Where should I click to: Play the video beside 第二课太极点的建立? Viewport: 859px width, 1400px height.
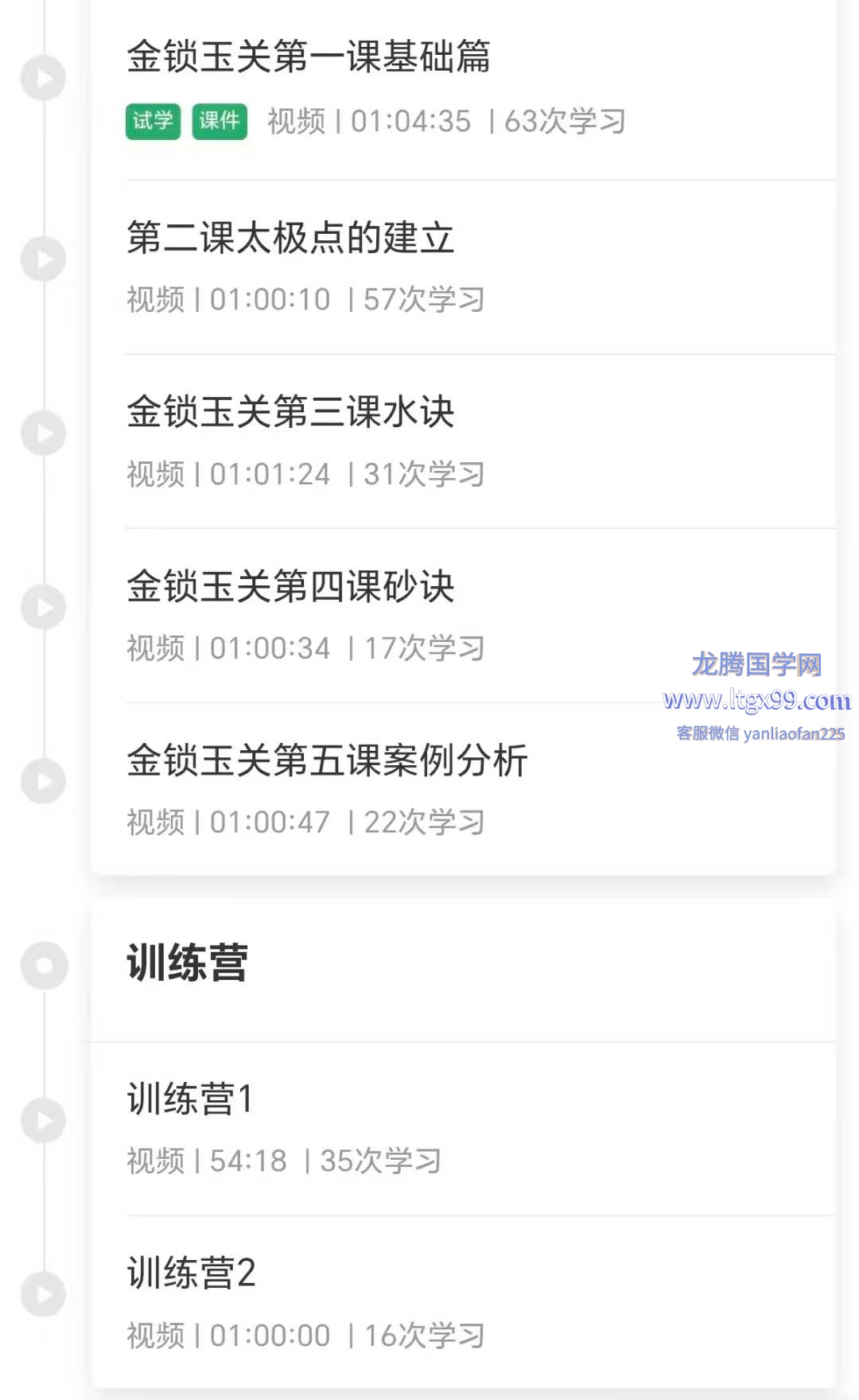coord(43,259)
